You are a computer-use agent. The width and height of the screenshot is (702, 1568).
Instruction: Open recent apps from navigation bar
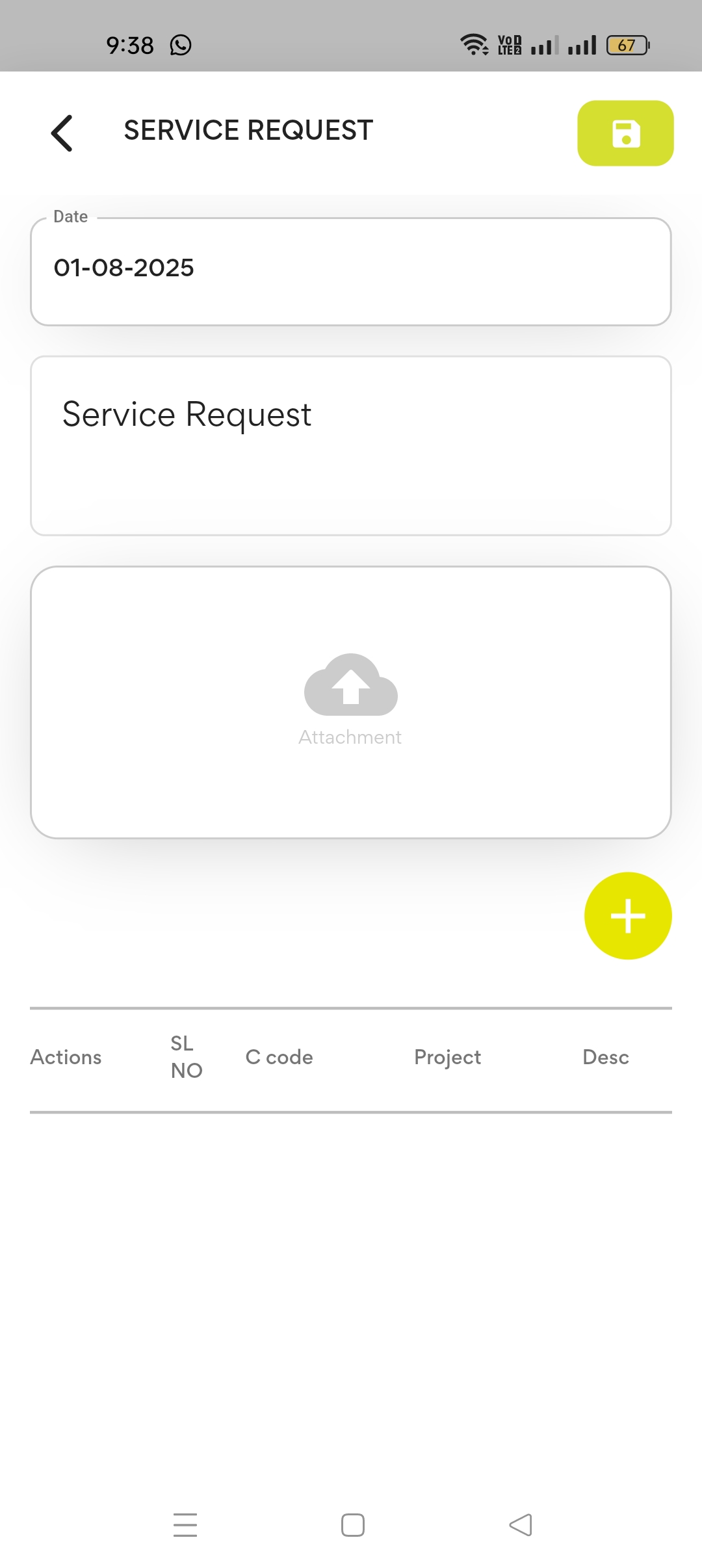(185, 1524)
